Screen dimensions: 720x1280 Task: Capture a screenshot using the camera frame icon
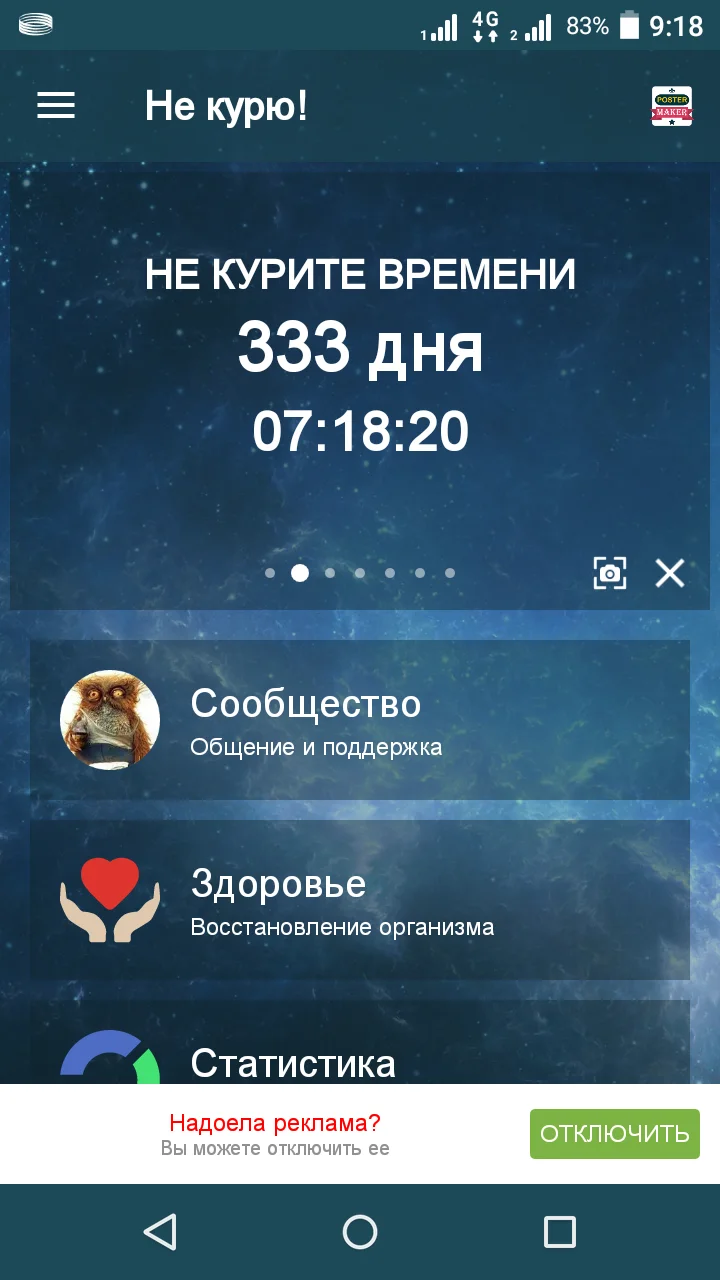click(x=610, y=573)
